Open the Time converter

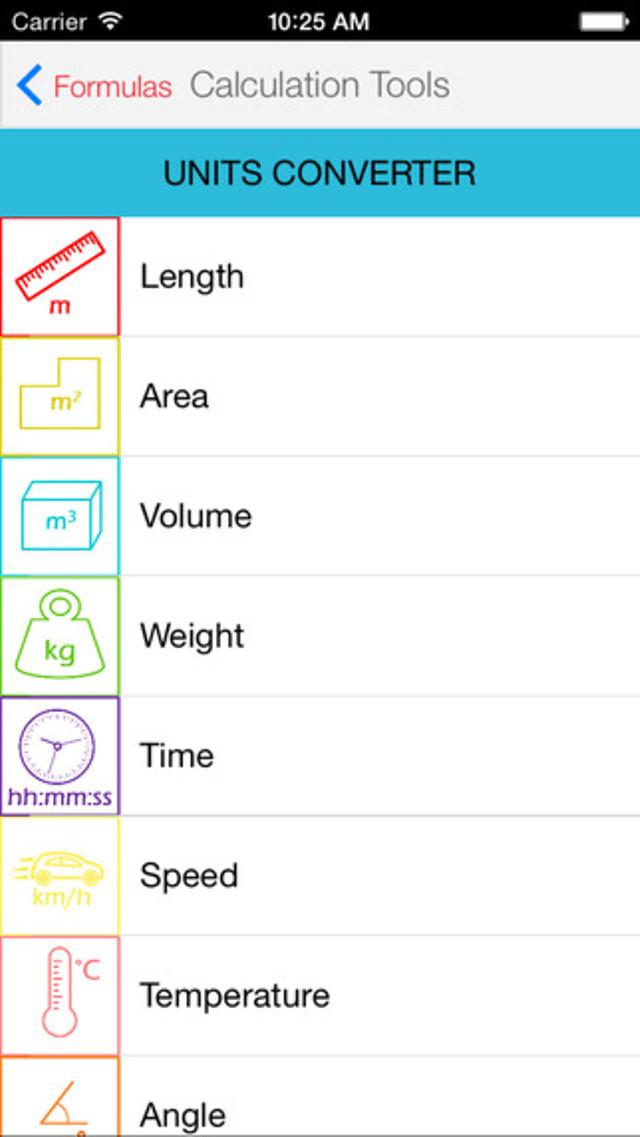click(320, 756)
